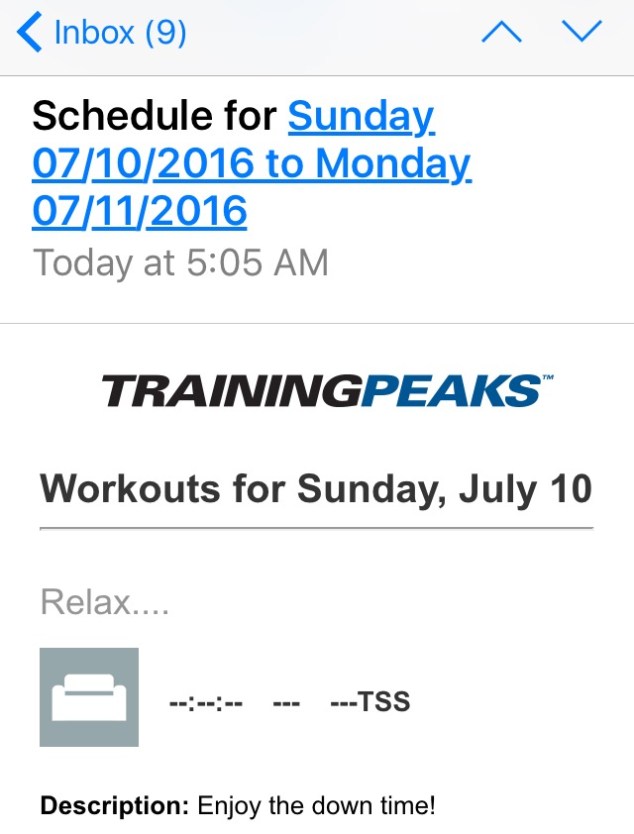Go to the next message with the down arrow
The image size is (634, 834).
pyautogui.click(x=582, y=33)
